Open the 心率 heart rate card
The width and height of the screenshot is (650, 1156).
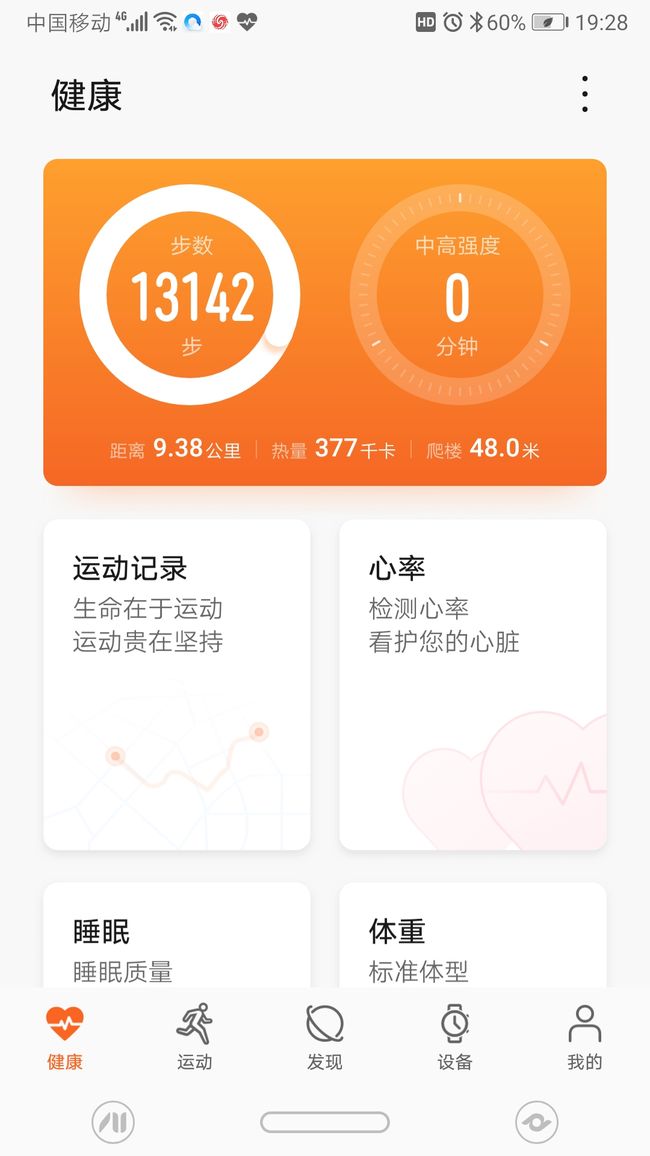(473, 684)
